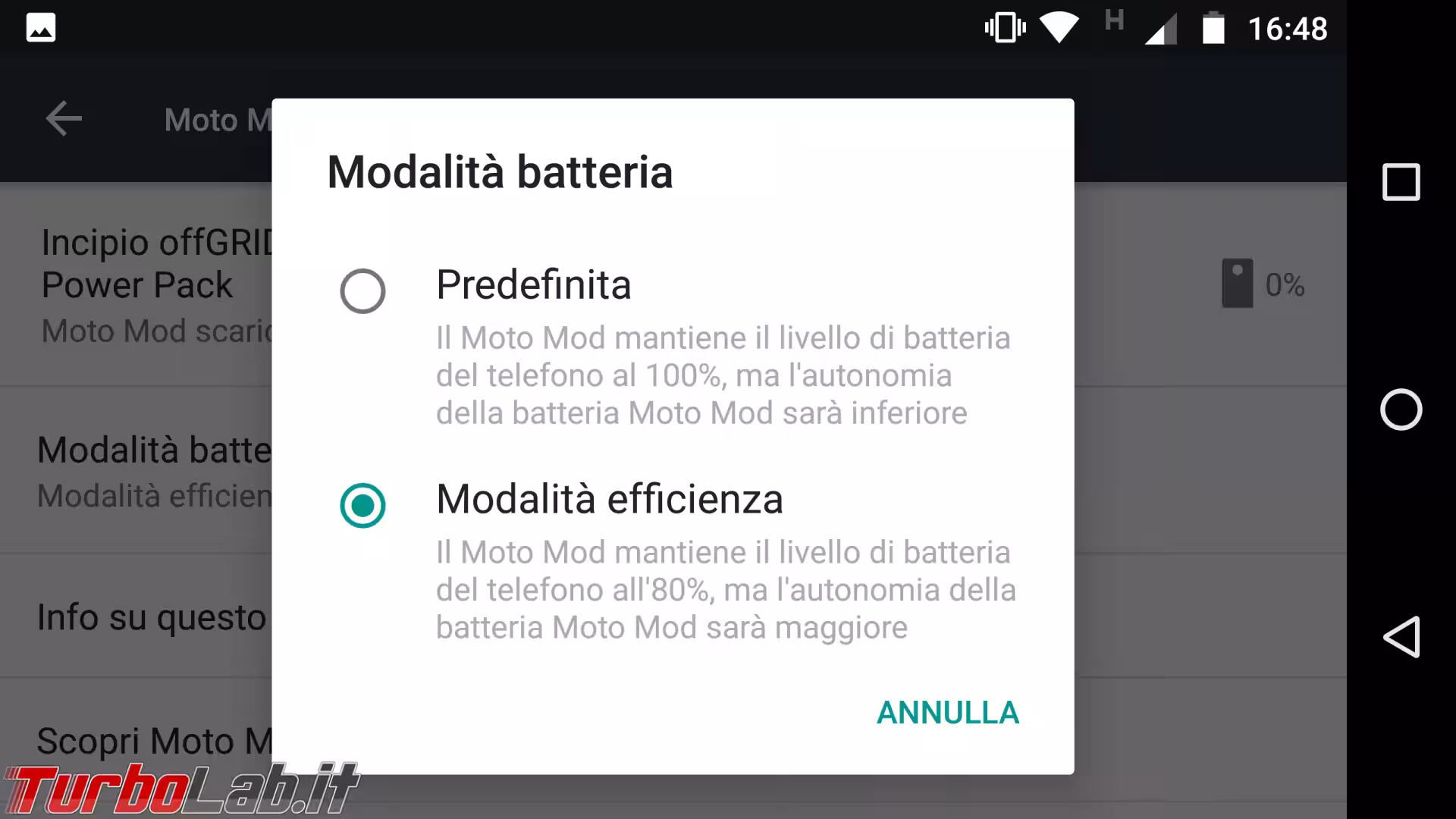The height and width of the screenshot is (819, 1456).
Task: Select the Predefinita battery mode
Action: coord(362,290)
